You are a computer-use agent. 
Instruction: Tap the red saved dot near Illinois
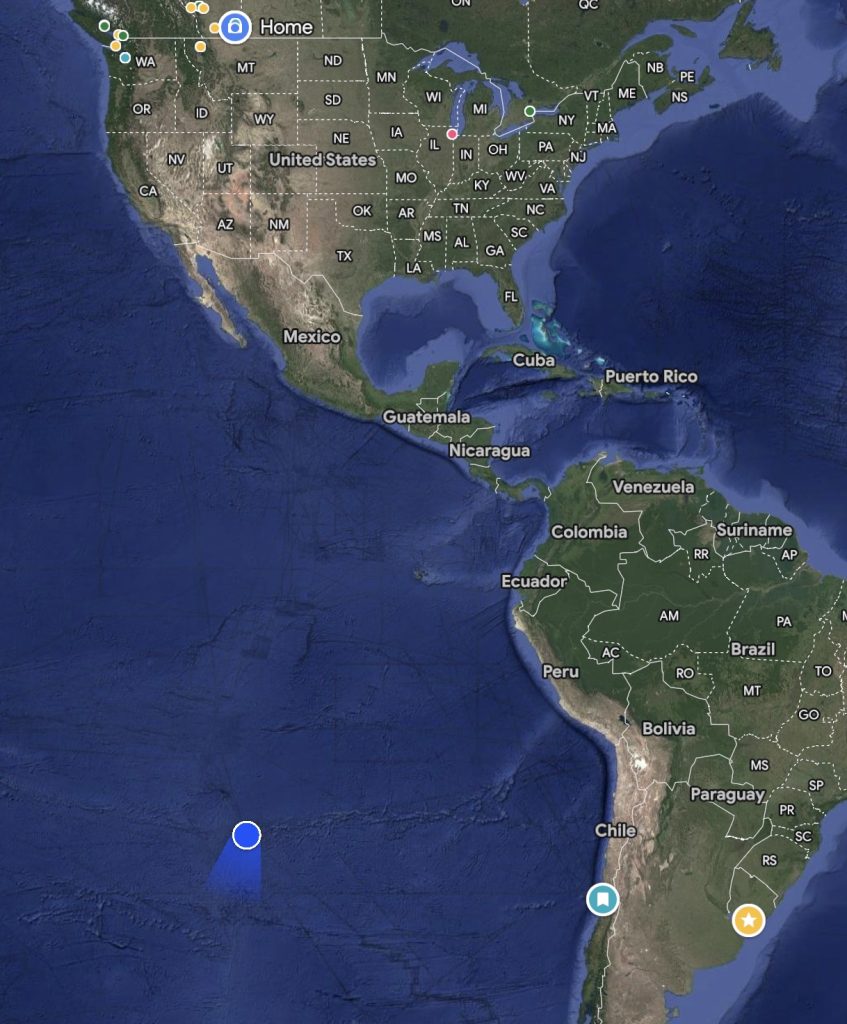tap(452, 133)
